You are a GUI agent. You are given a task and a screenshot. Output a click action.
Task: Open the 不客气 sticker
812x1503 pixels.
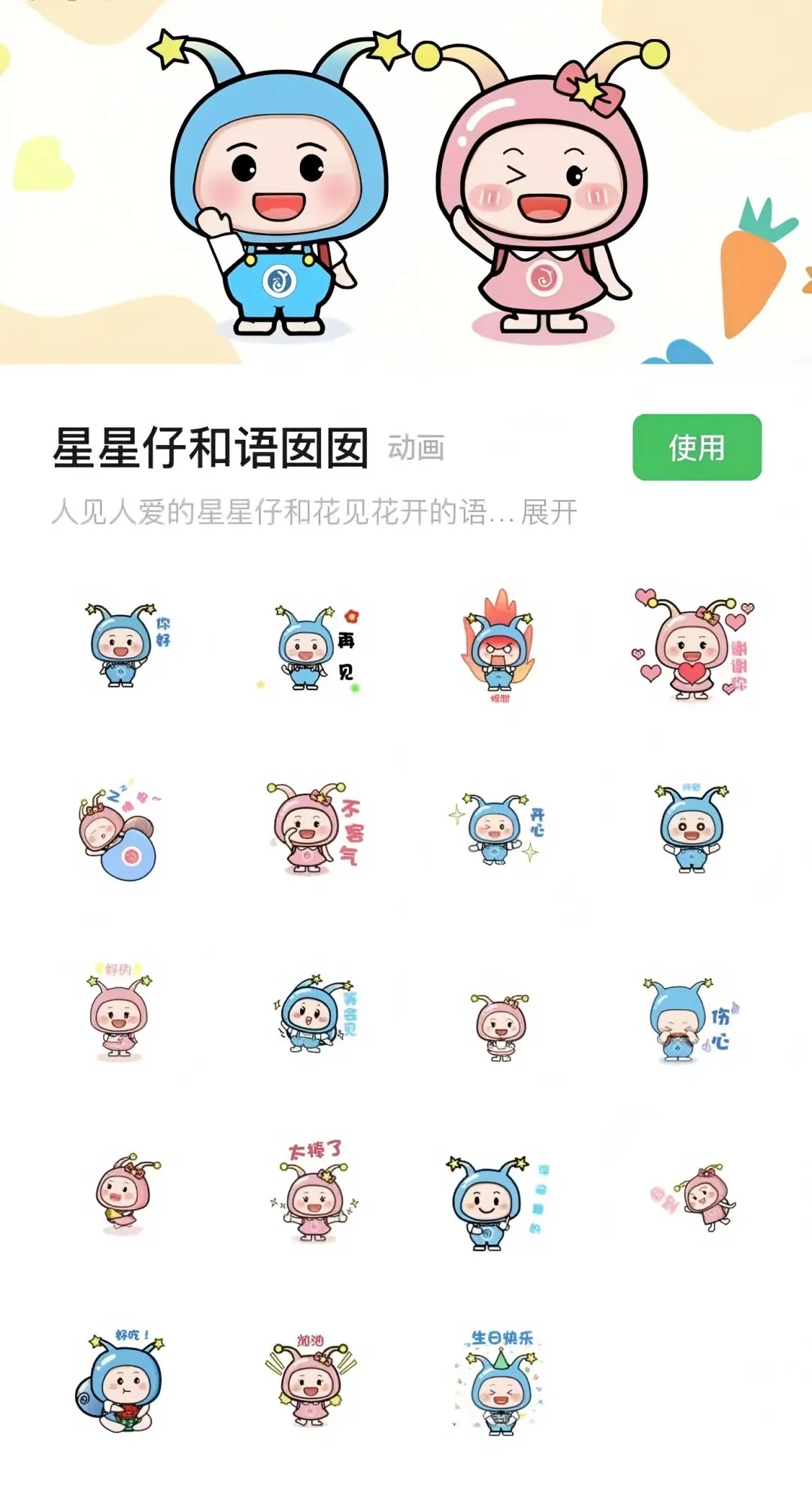pos(314,830)
